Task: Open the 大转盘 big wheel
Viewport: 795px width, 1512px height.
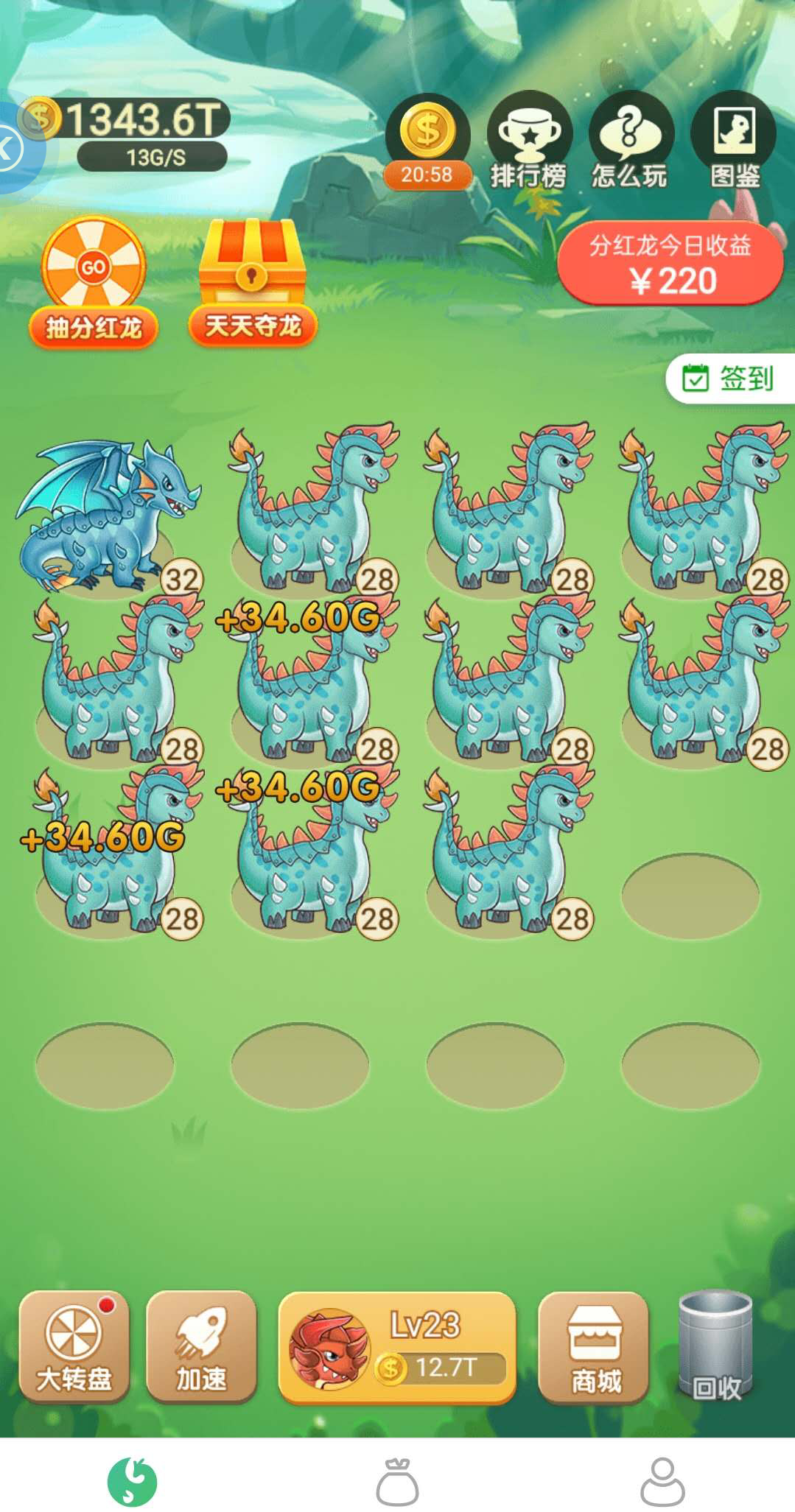Action: click(x=74, y=1347)
